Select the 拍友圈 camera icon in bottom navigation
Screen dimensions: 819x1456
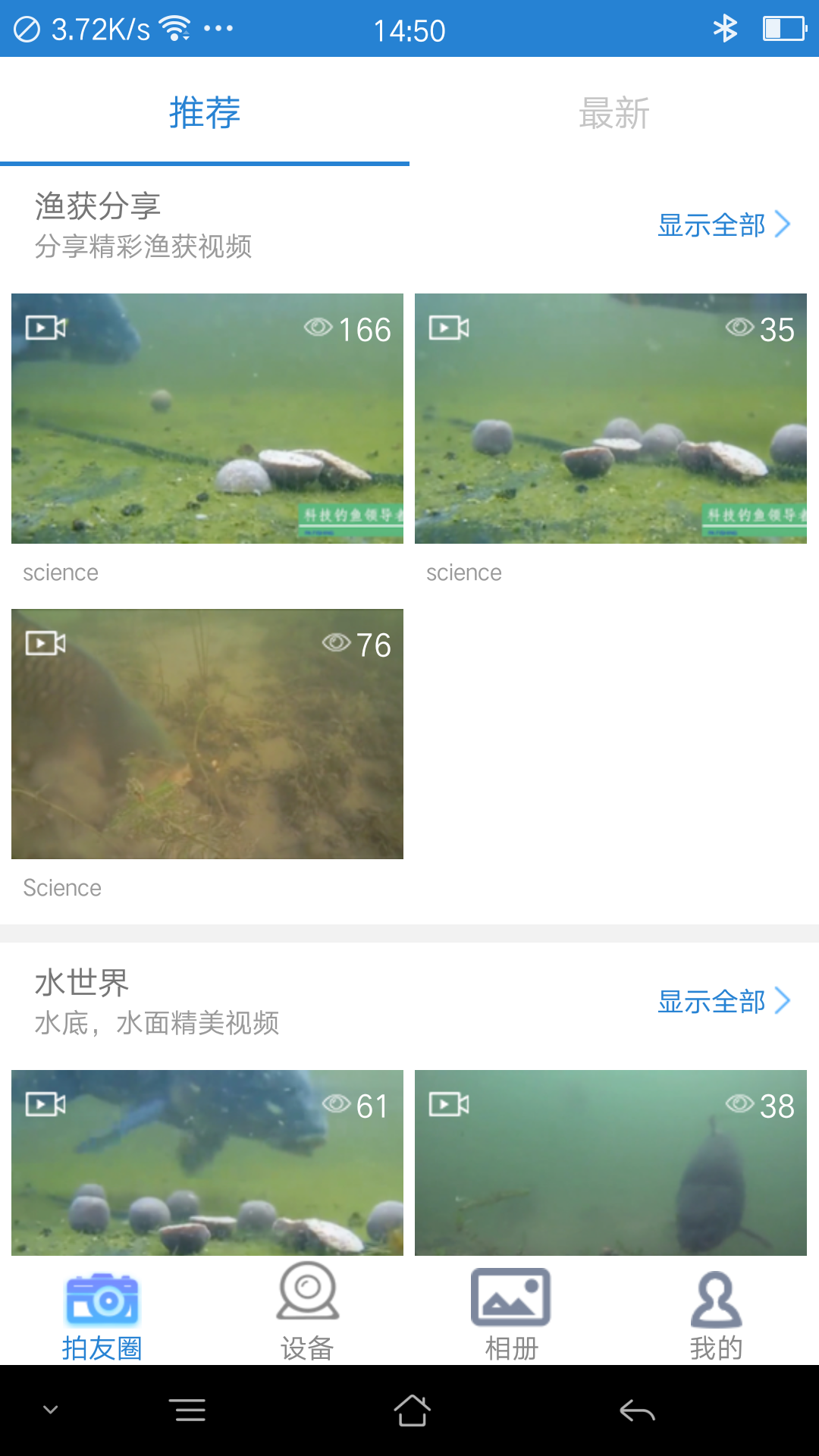[x=104, y=1300]
